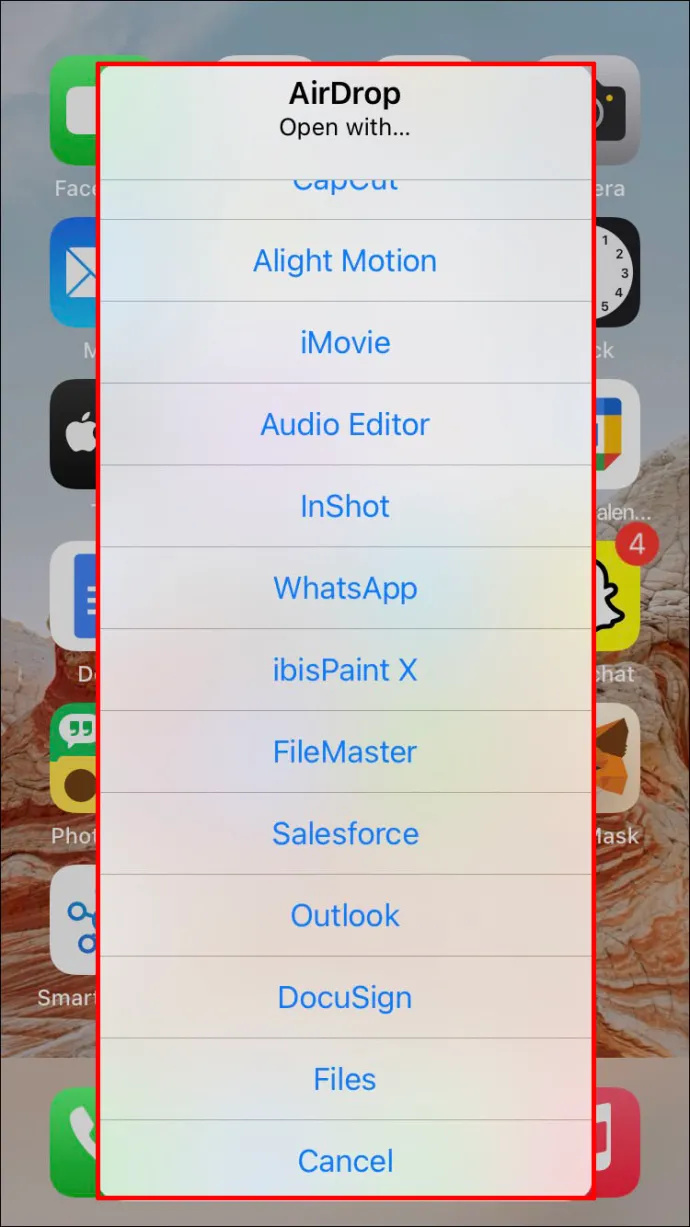Open the file with InShot
Screen dimensions: 690x1227
[x=345, y=507]
